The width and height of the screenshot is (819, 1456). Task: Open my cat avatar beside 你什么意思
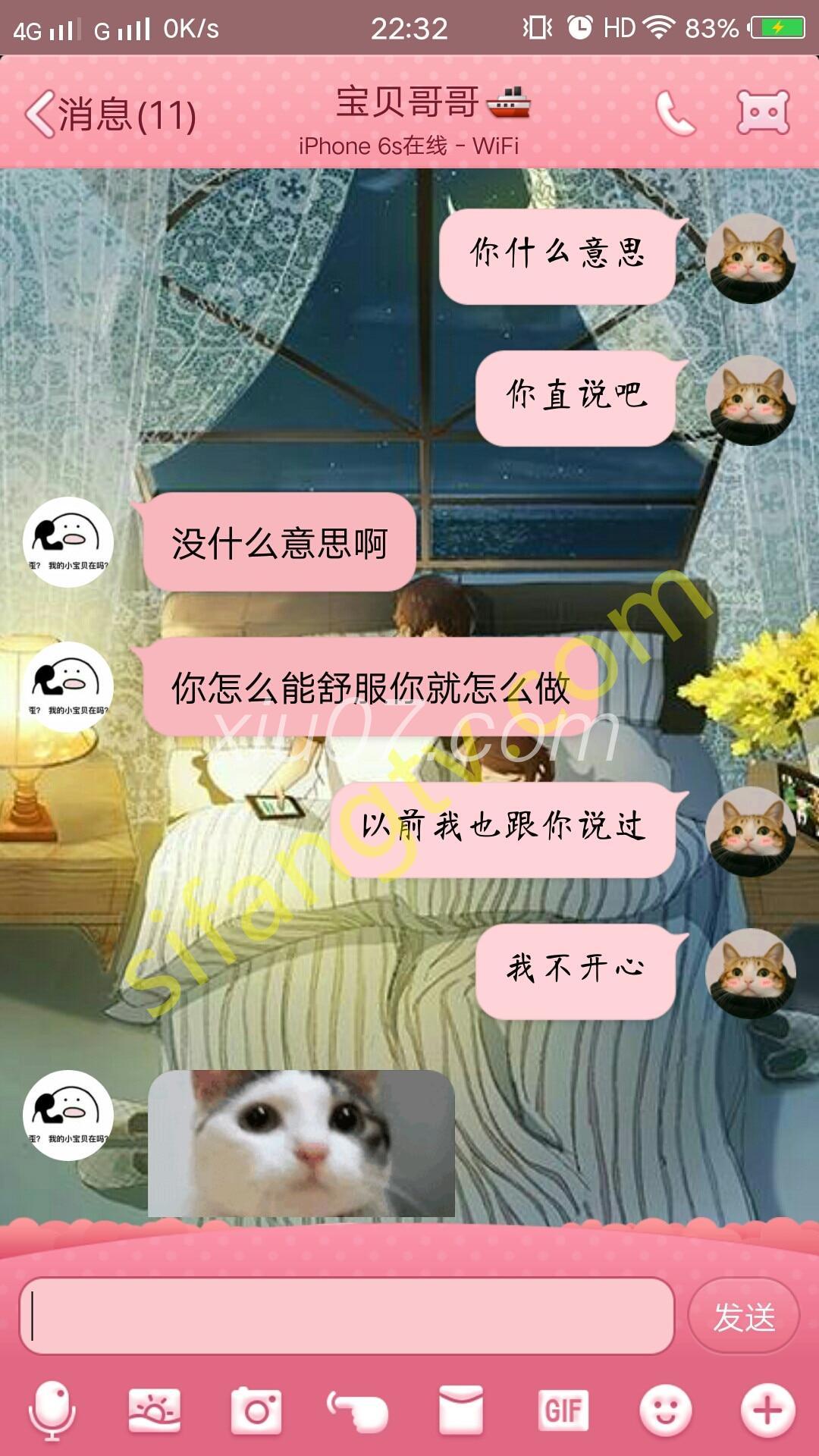tap(750, 258)
